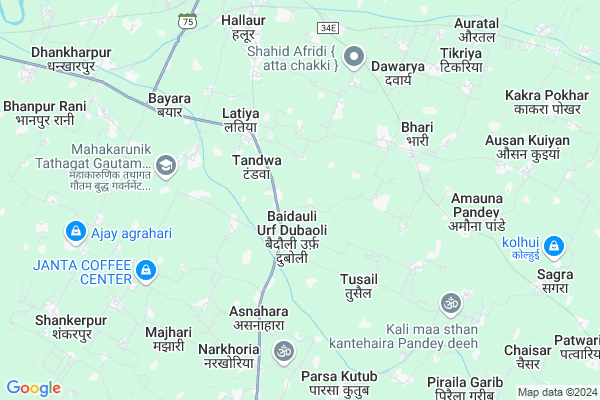Screen dimensions: 600x400
Task: Select the kolhui shopping marker
Action: click(x=553, y=245)
